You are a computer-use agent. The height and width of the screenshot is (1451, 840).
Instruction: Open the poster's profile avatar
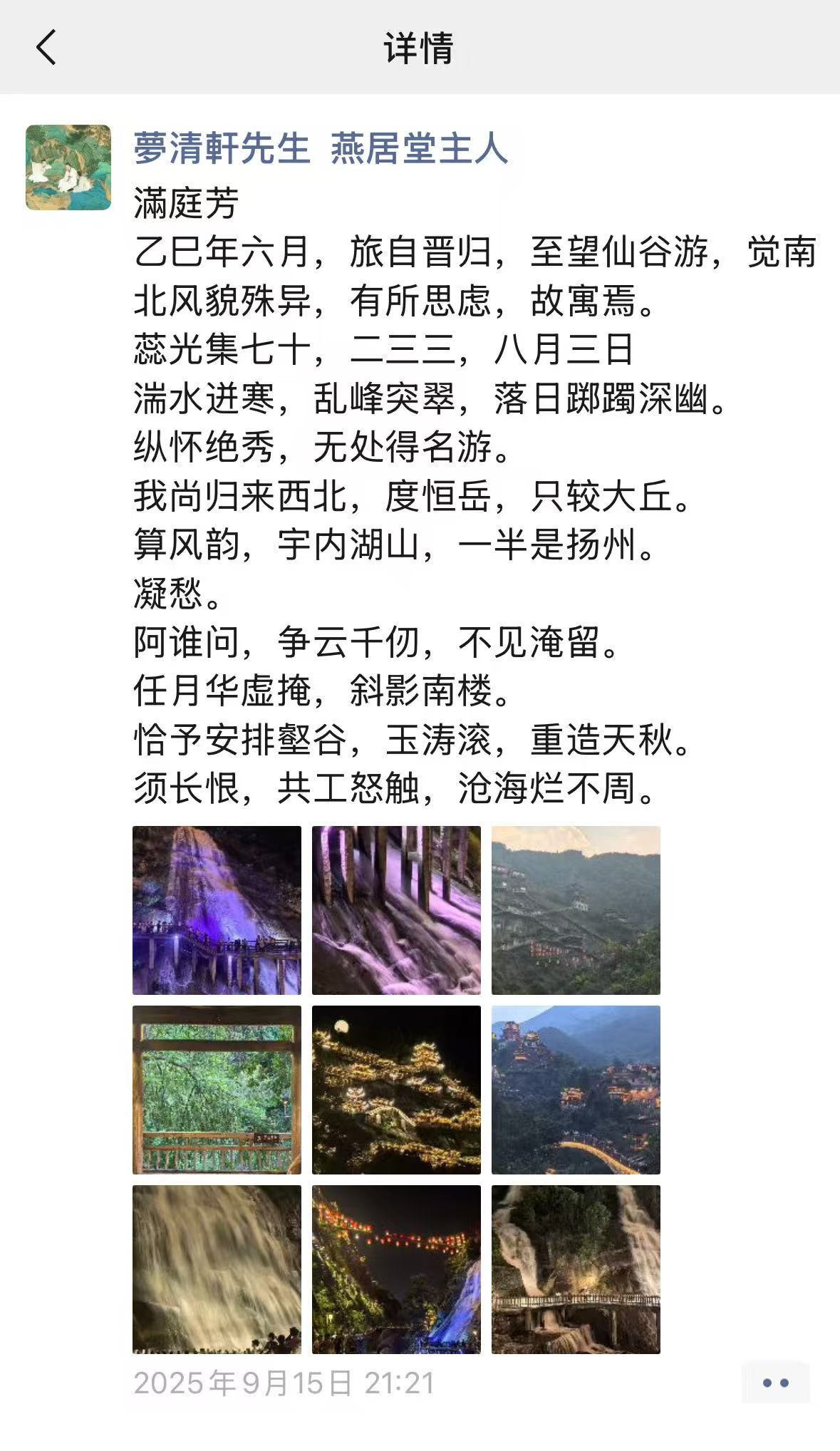[x=68, y=167]
